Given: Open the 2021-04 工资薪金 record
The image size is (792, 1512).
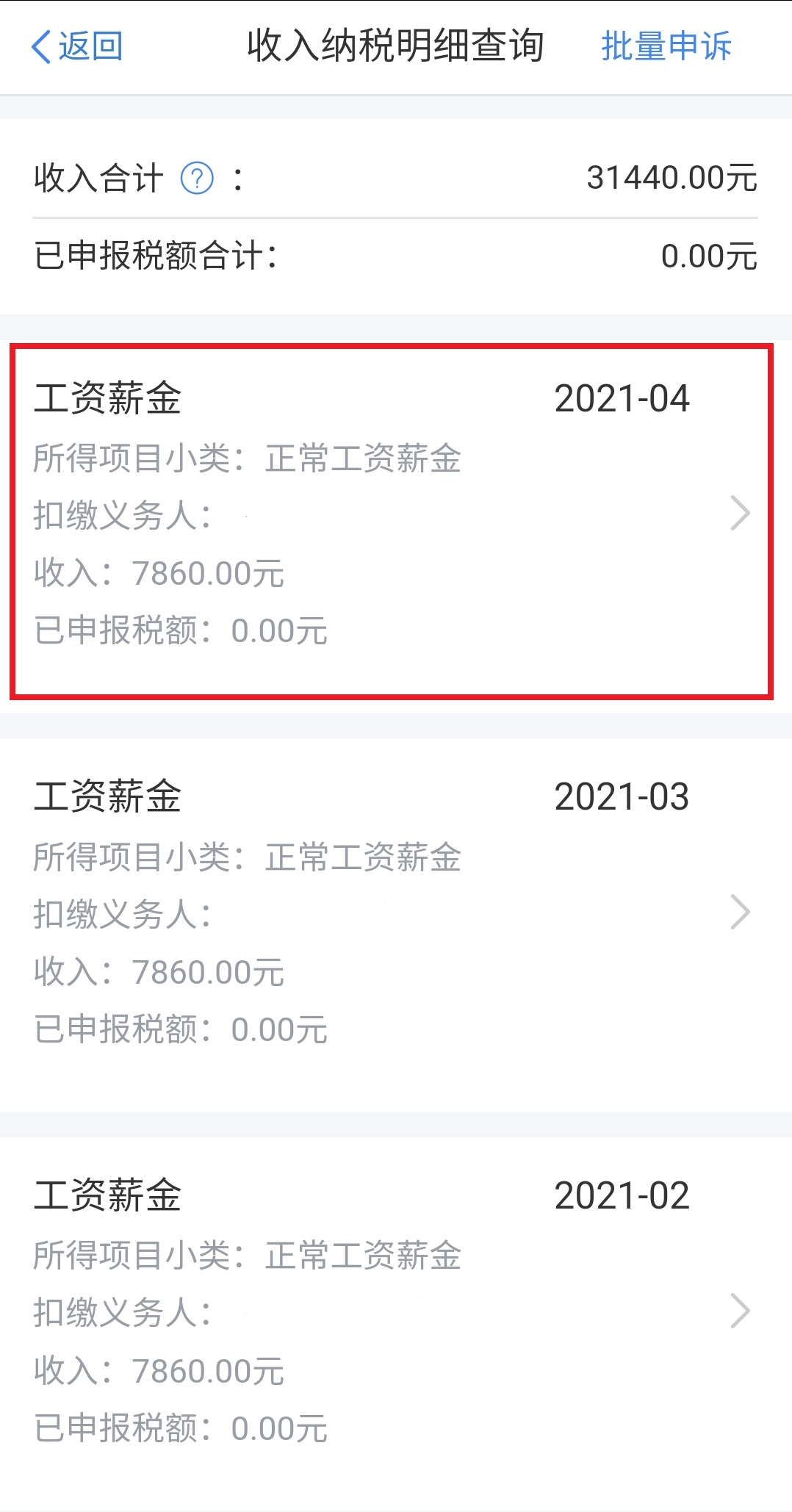Looking at the screenshot, I should (x=392, y=522).
